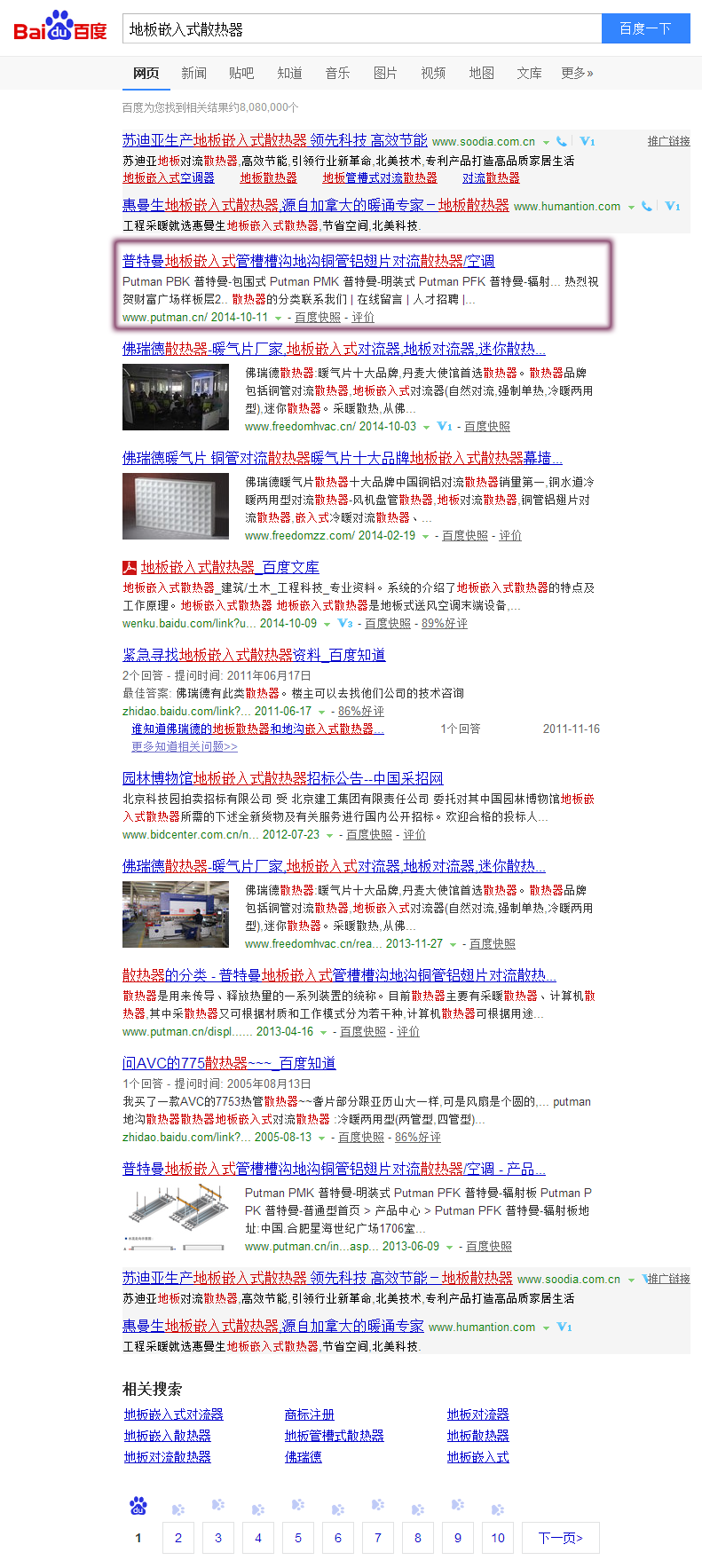This screenshot has height=1568, width=702.
Task: Tap 下一页> to see next page
Action: coord(560,1538)
